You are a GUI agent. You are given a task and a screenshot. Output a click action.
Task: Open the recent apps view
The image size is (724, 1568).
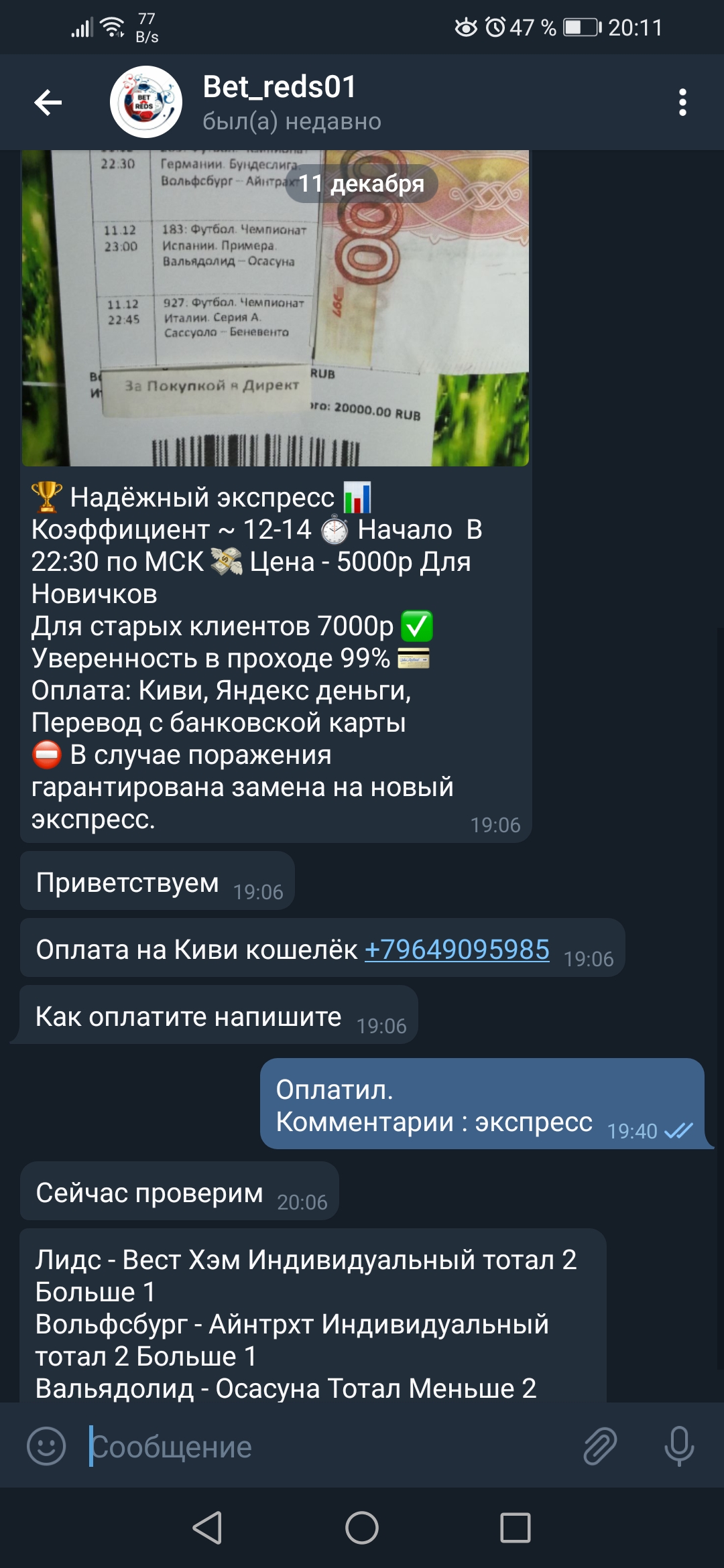516,1528
